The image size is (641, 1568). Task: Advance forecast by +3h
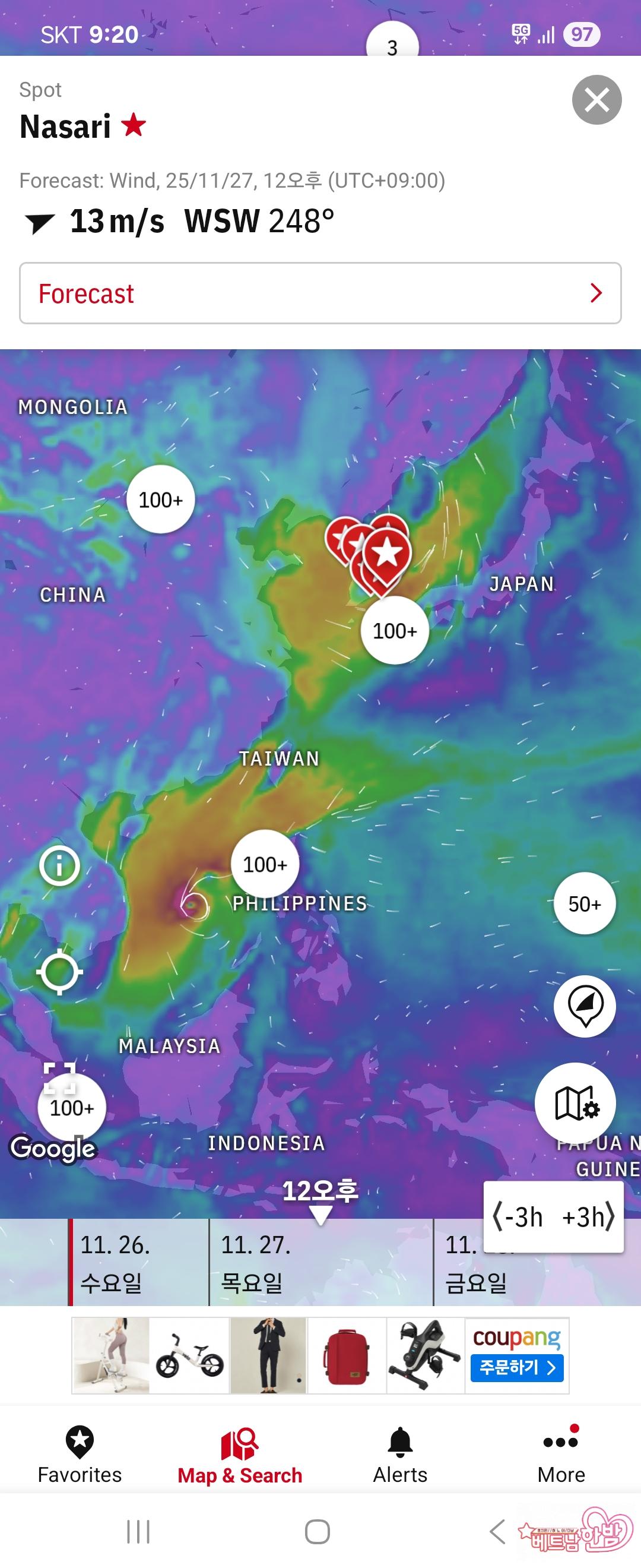pos(588,1218)
